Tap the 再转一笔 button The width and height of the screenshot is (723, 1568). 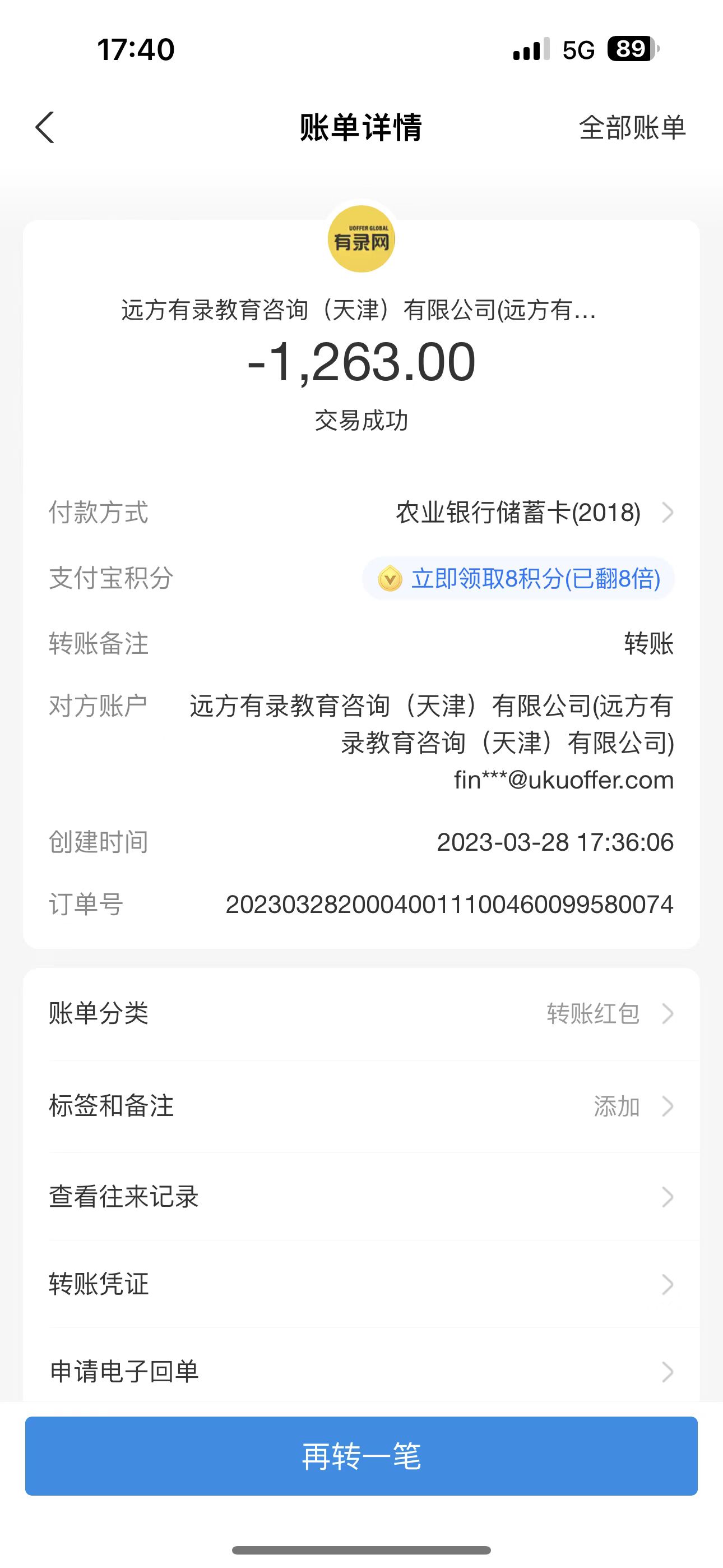click(361, 1456)
